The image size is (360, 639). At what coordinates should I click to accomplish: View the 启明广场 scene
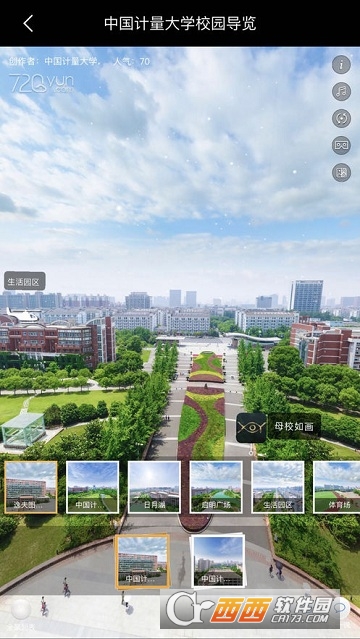pos(216,487)
